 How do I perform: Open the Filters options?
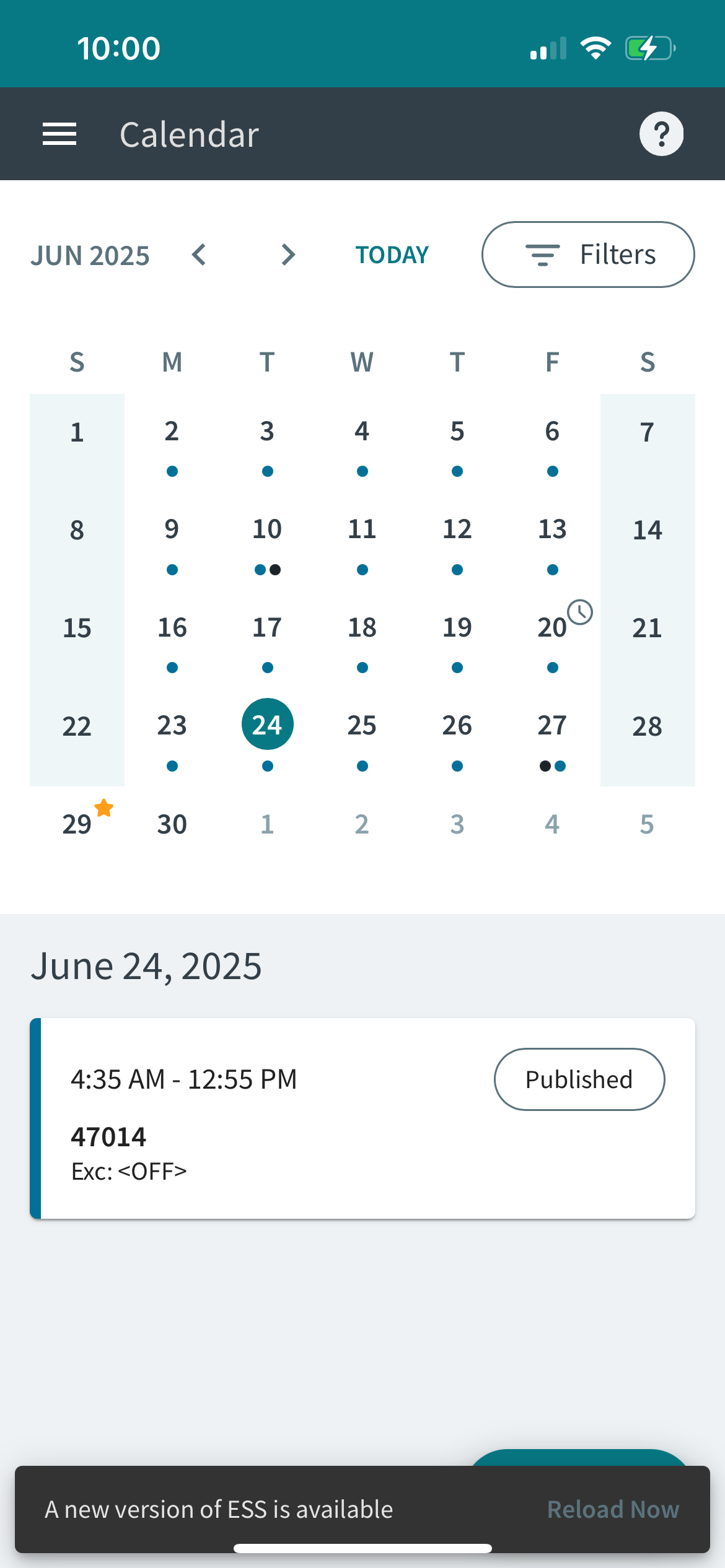tap(588, 255)
